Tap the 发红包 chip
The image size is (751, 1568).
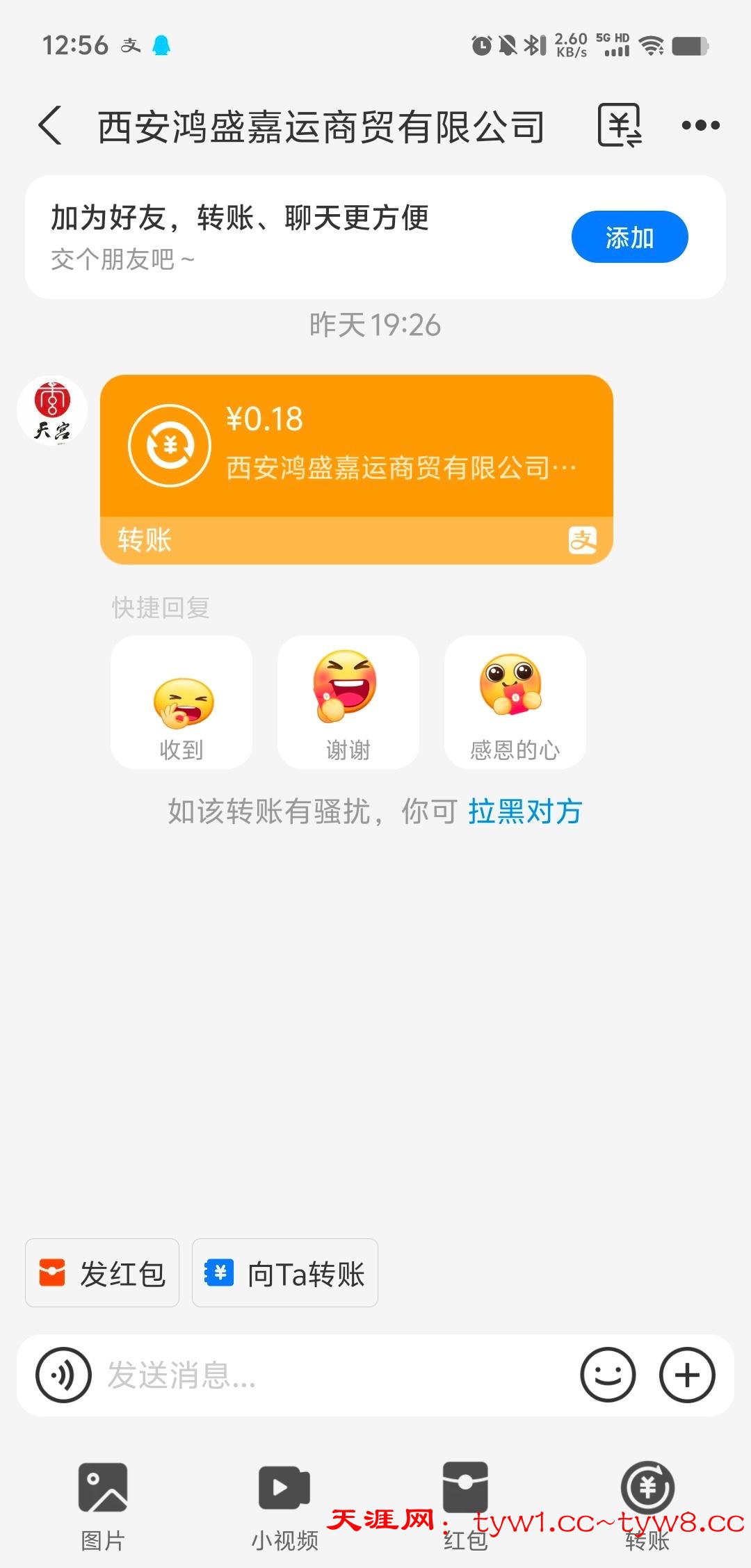click(102, 1273)
